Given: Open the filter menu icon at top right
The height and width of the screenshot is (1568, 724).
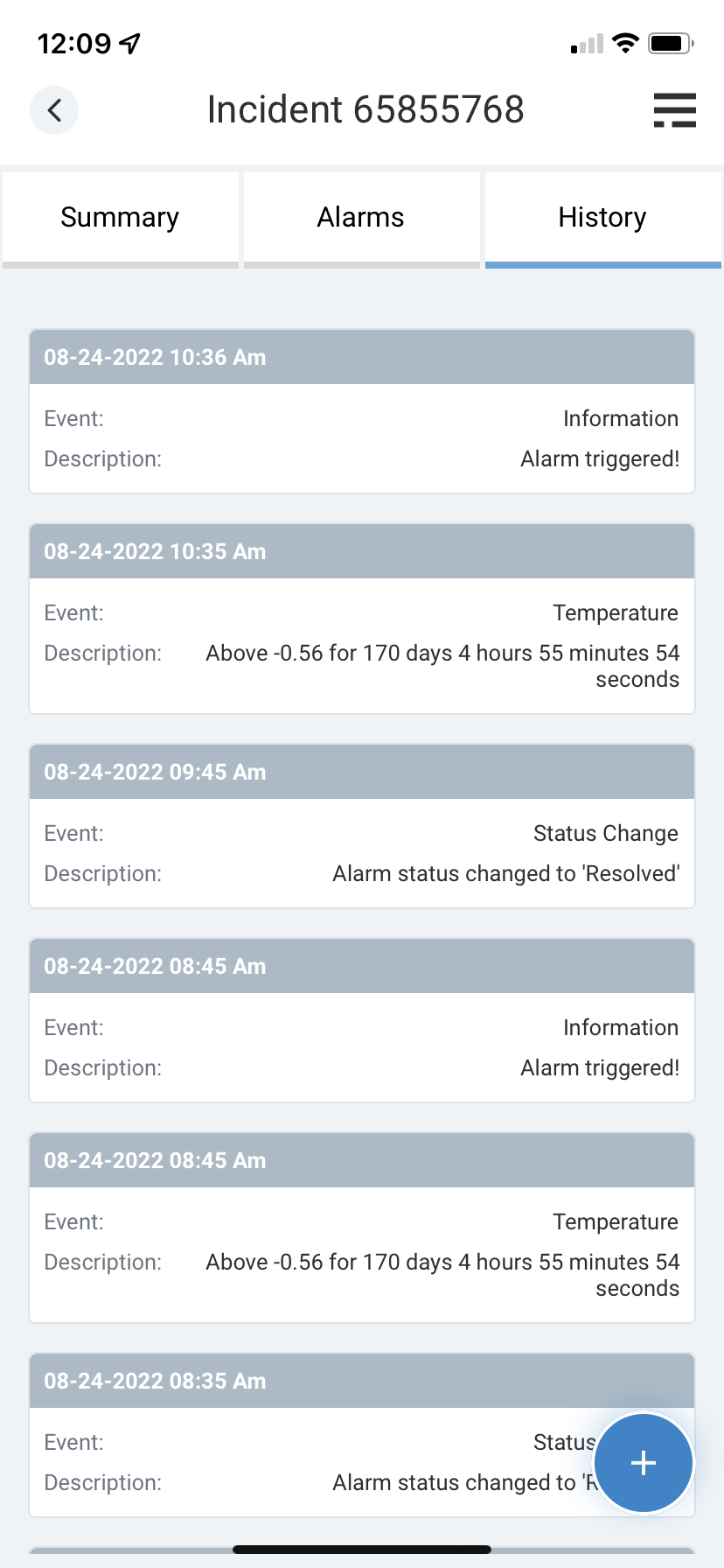Looking at the screenshot, I should click(x=673, y=110).
